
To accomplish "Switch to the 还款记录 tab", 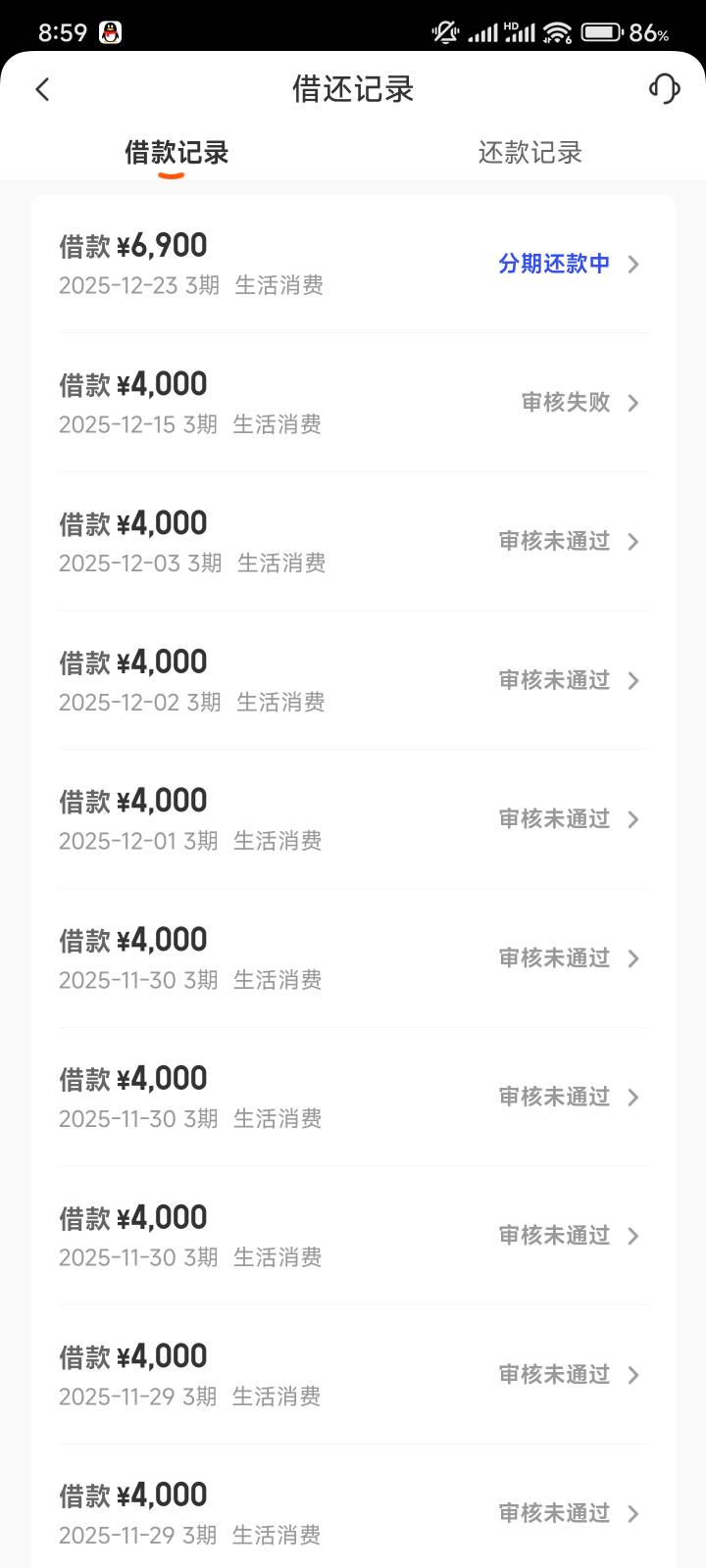I will click(529, 153).
